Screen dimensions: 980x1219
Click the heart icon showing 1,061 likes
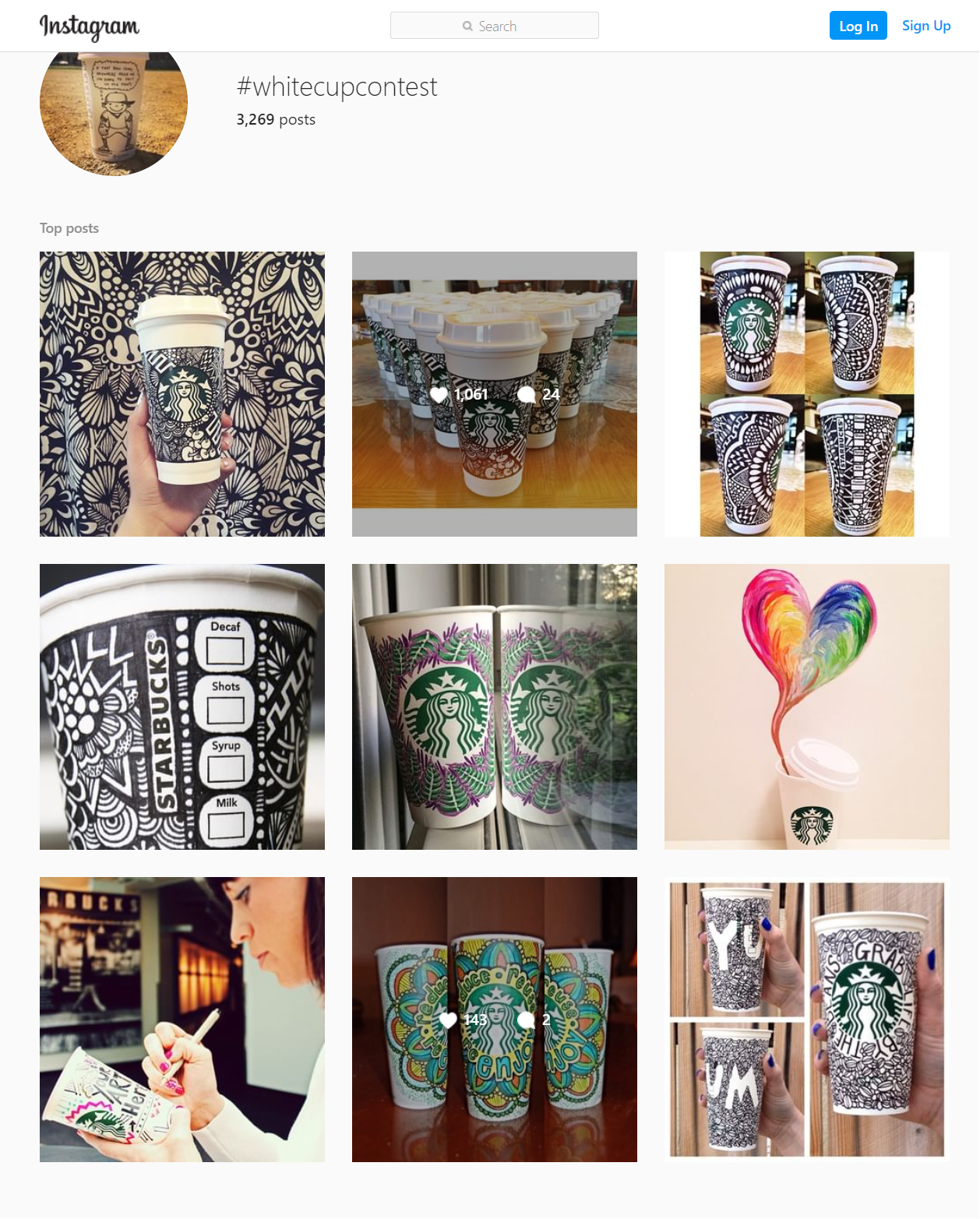(439, 395)
